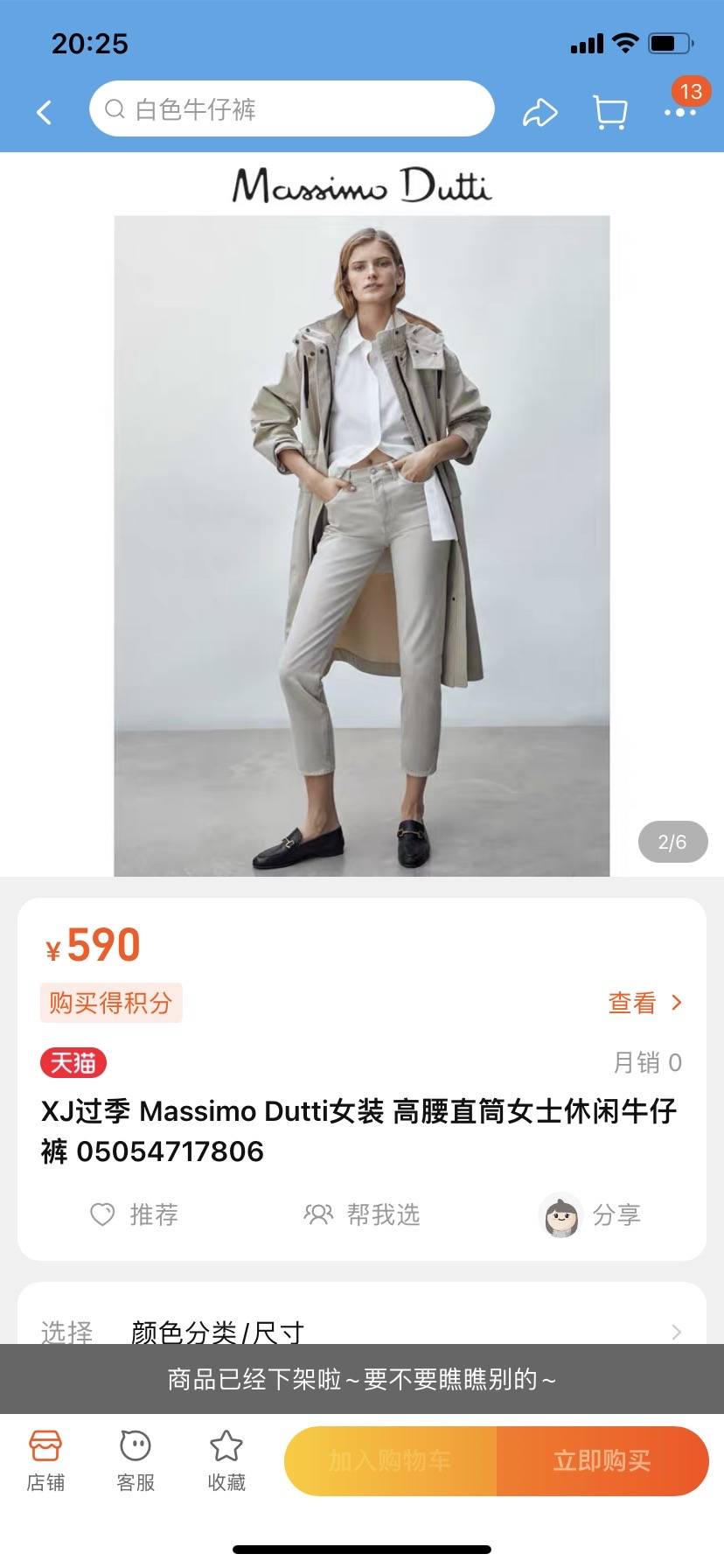Tap 查看 to view points details
This screenshot has height=1568, width=724.
click(x=644, y=1003)
